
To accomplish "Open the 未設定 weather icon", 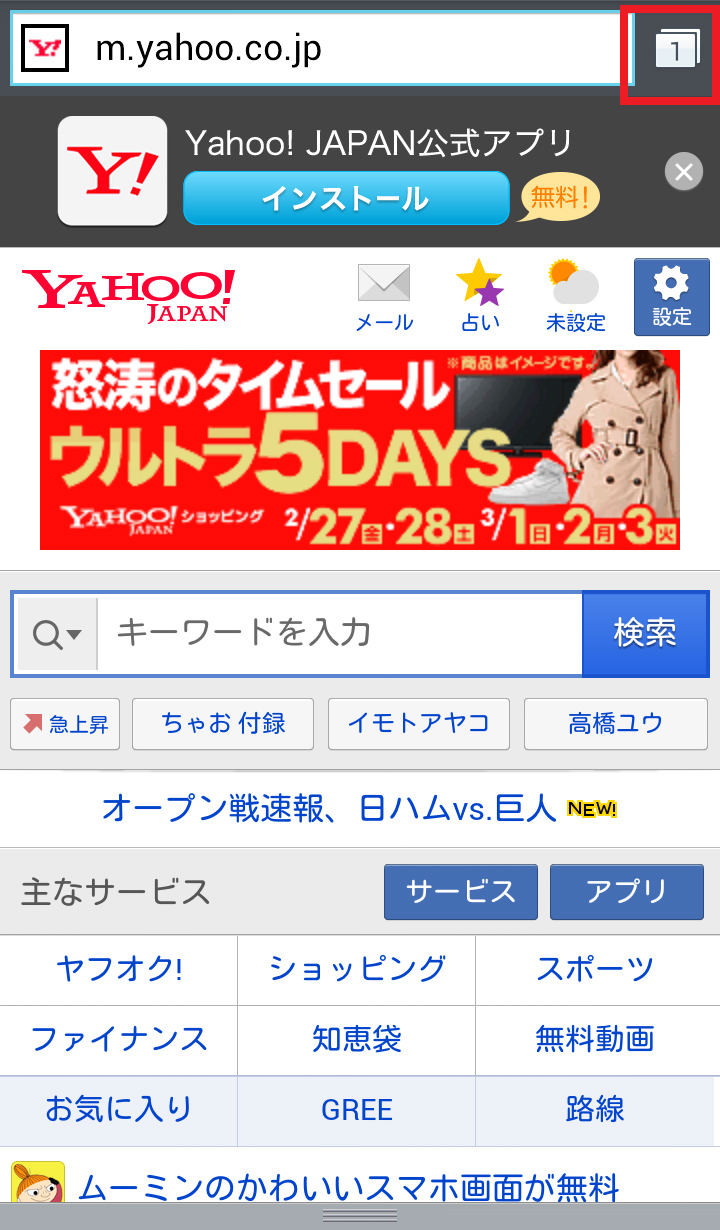I will [575, 297].
